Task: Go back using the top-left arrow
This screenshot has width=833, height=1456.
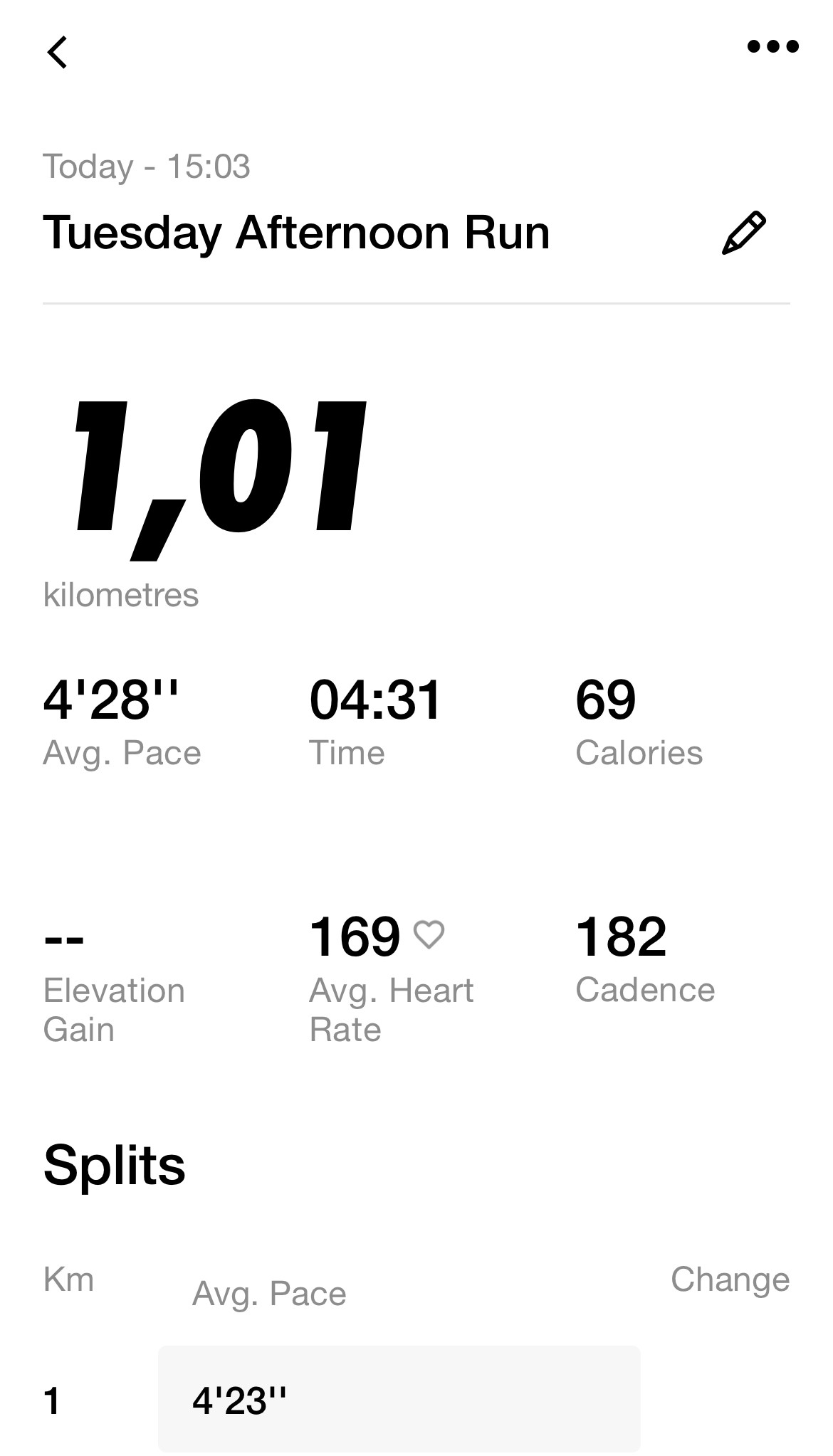Action: pos(57,52)
